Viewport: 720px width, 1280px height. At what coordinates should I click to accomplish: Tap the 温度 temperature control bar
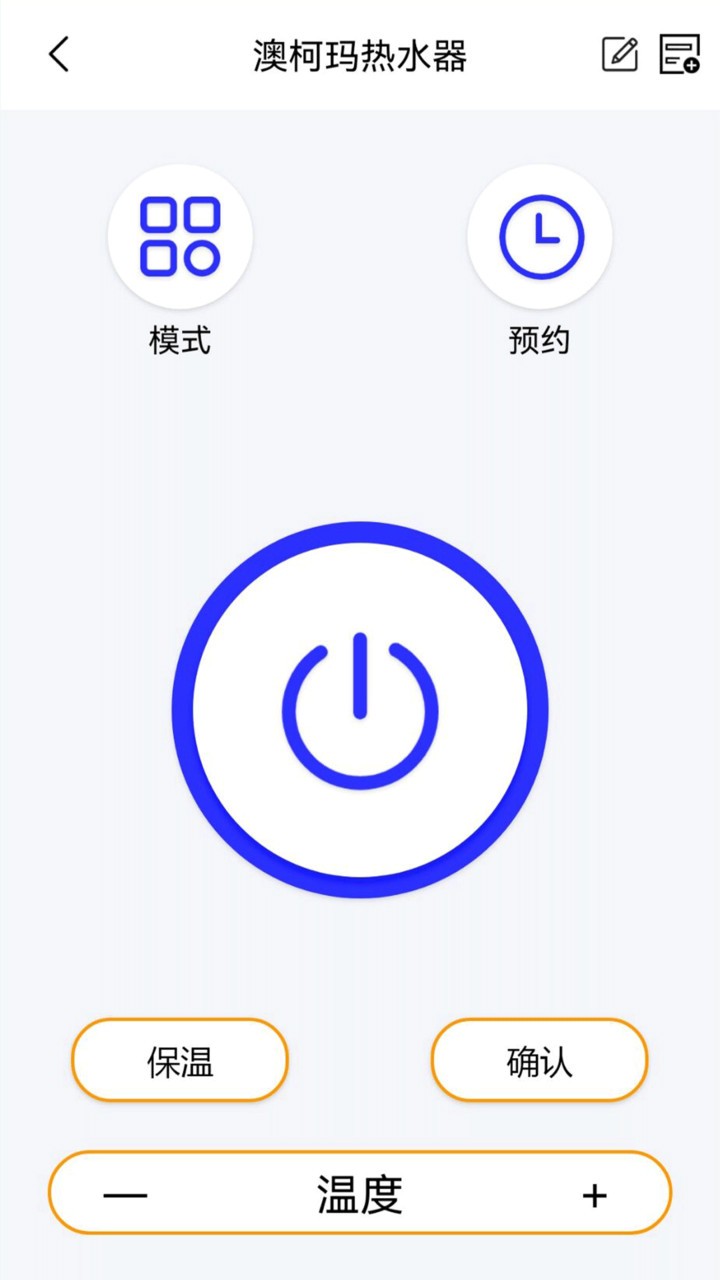coord(360,1192)
